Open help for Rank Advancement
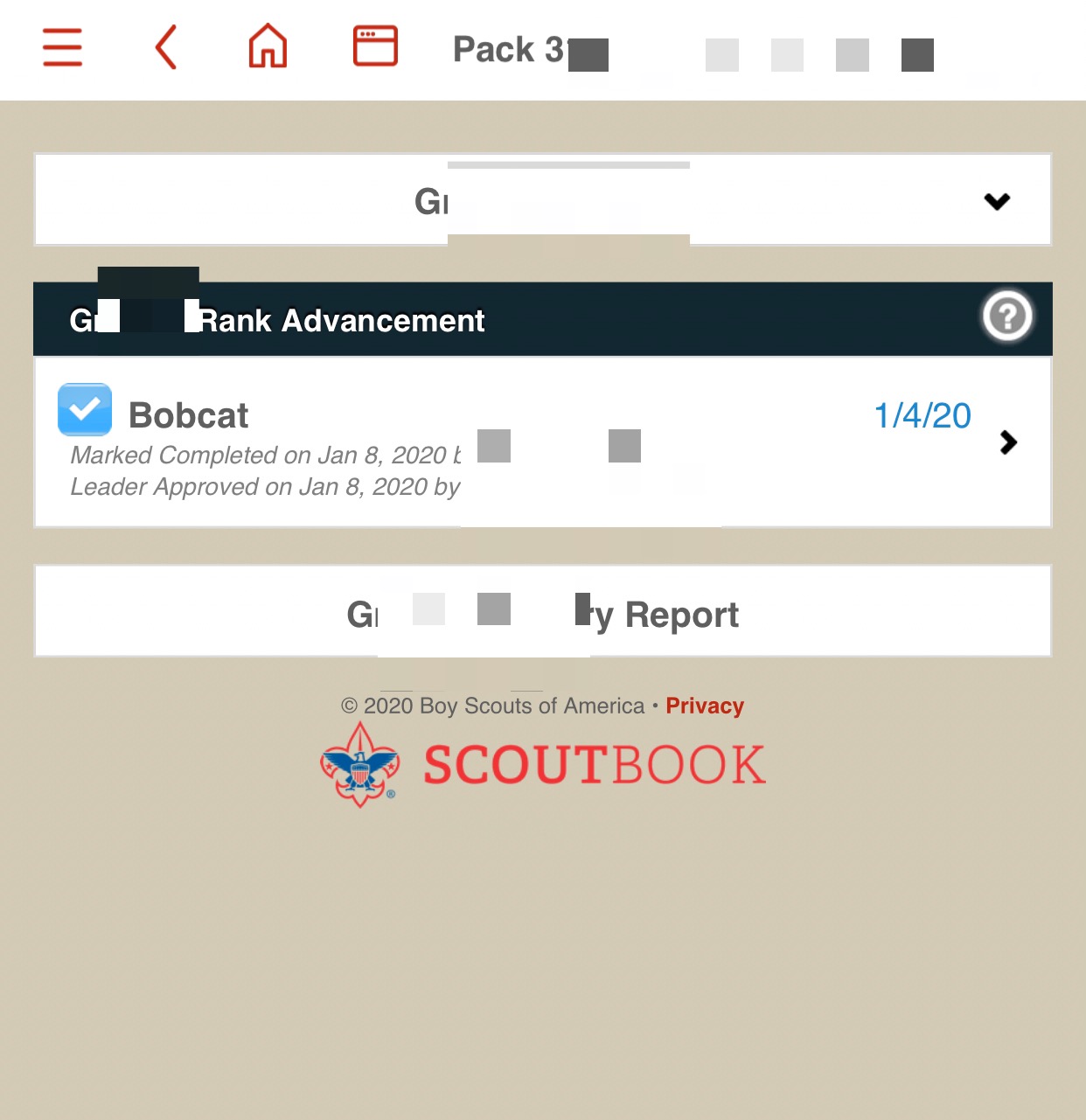Image resolution: width=1086 pixels, height=1120 pixels. coord(1006,316)
